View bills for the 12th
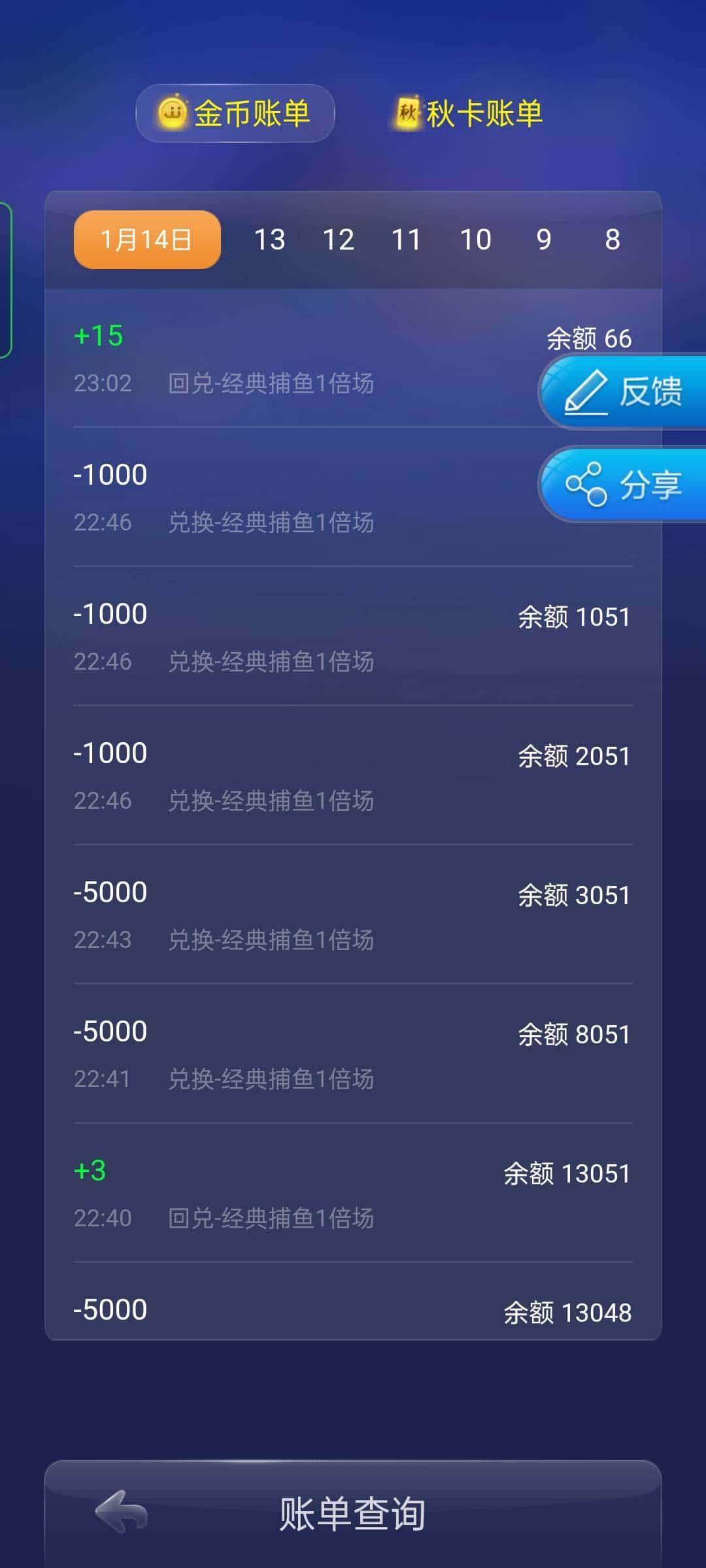The image size is (706, 1568). 339,239
